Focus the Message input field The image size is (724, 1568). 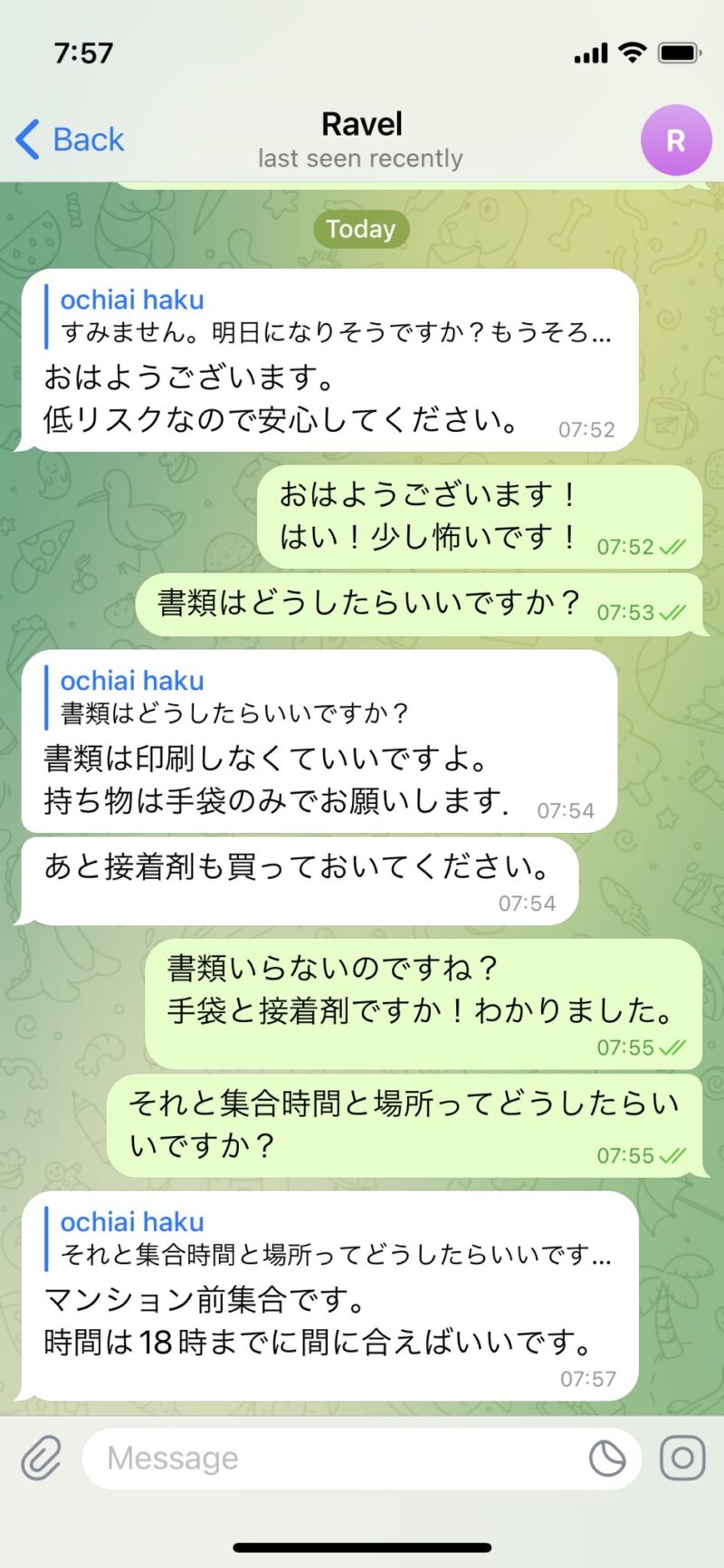pos(335,1458)
